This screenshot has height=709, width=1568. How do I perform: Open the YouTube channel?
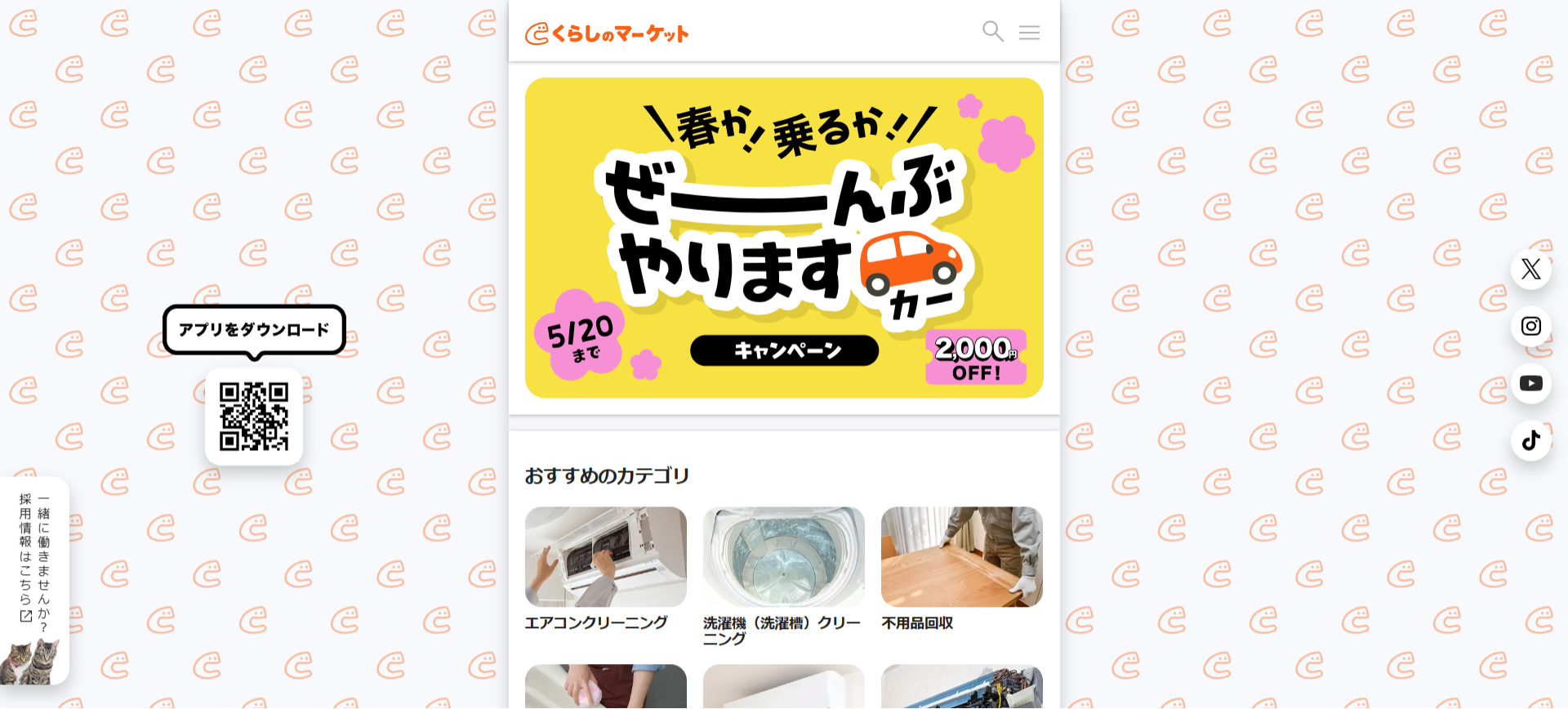tap(1530, 383)
